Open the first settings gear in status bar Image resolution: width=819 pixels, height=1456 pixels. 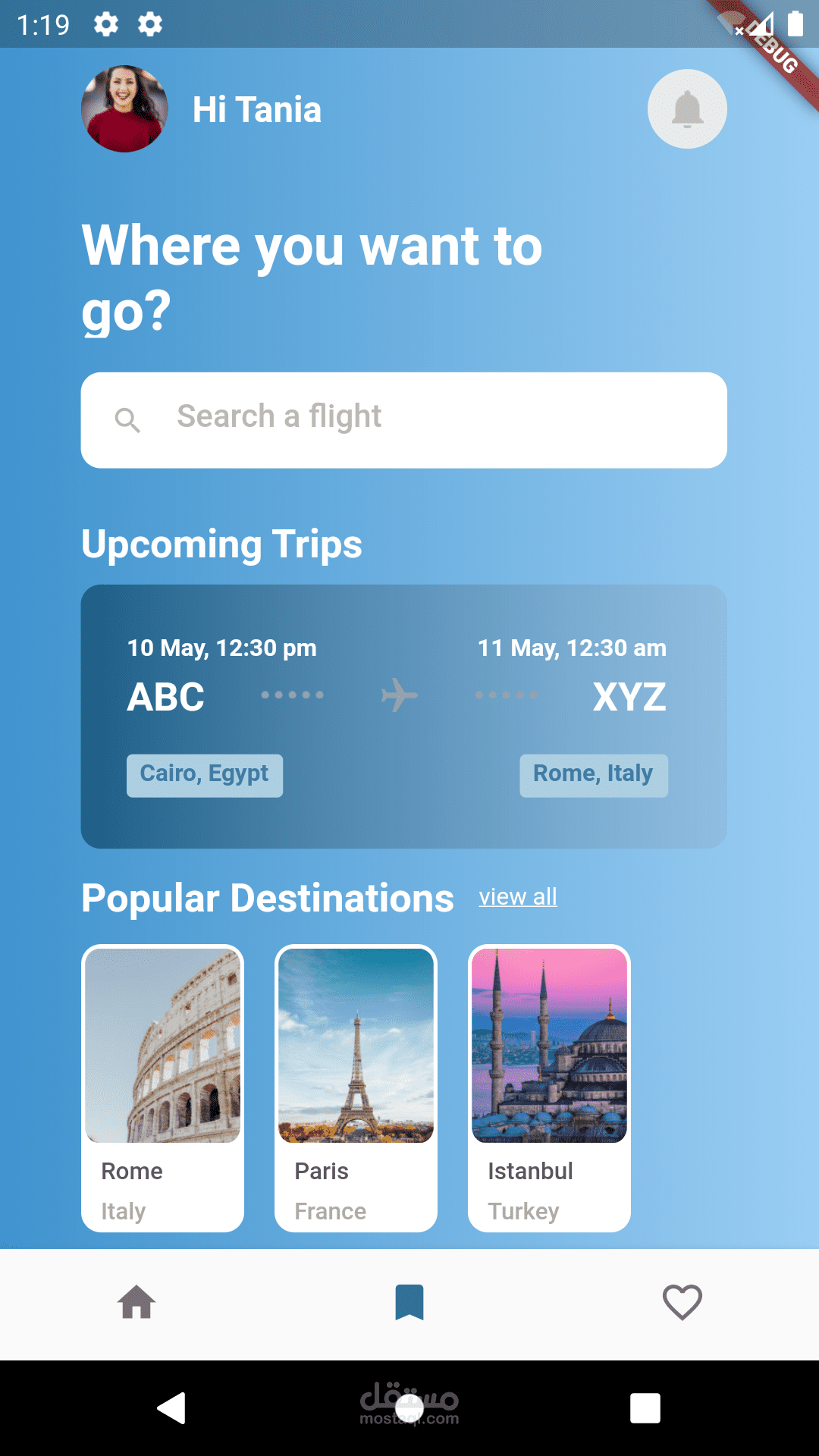(x=106, y=24)
